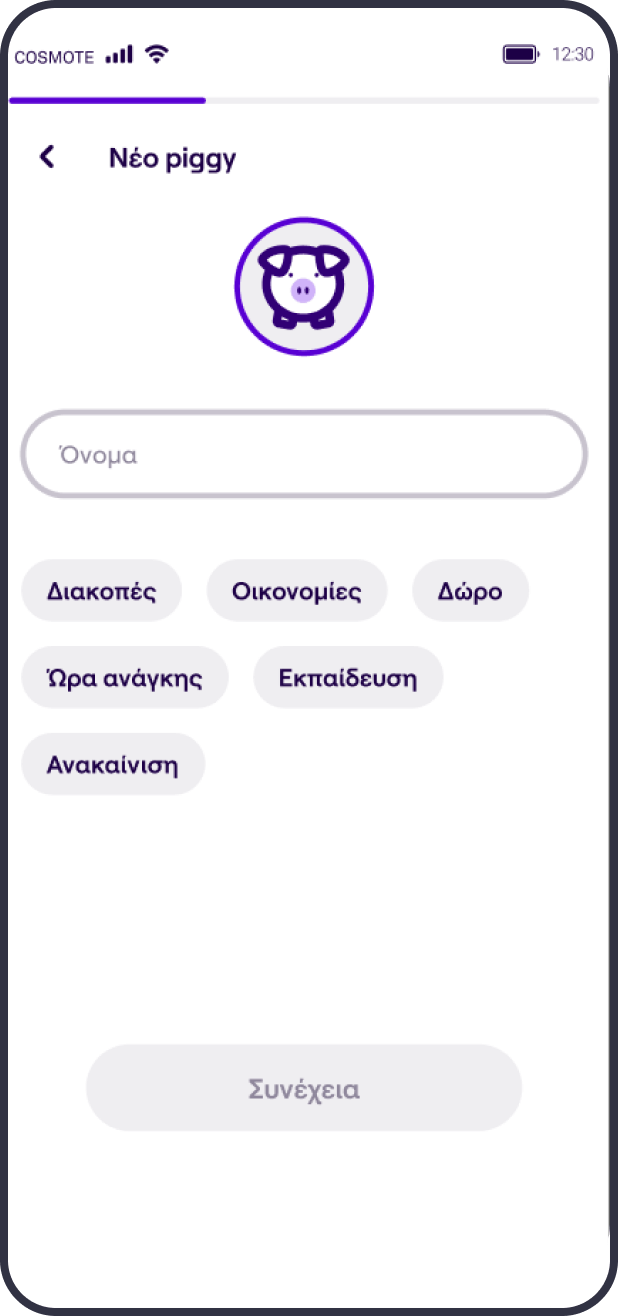Choose the Εκπαίδευση chip
Screen dimensions: 618x1316
click(348, 677)
